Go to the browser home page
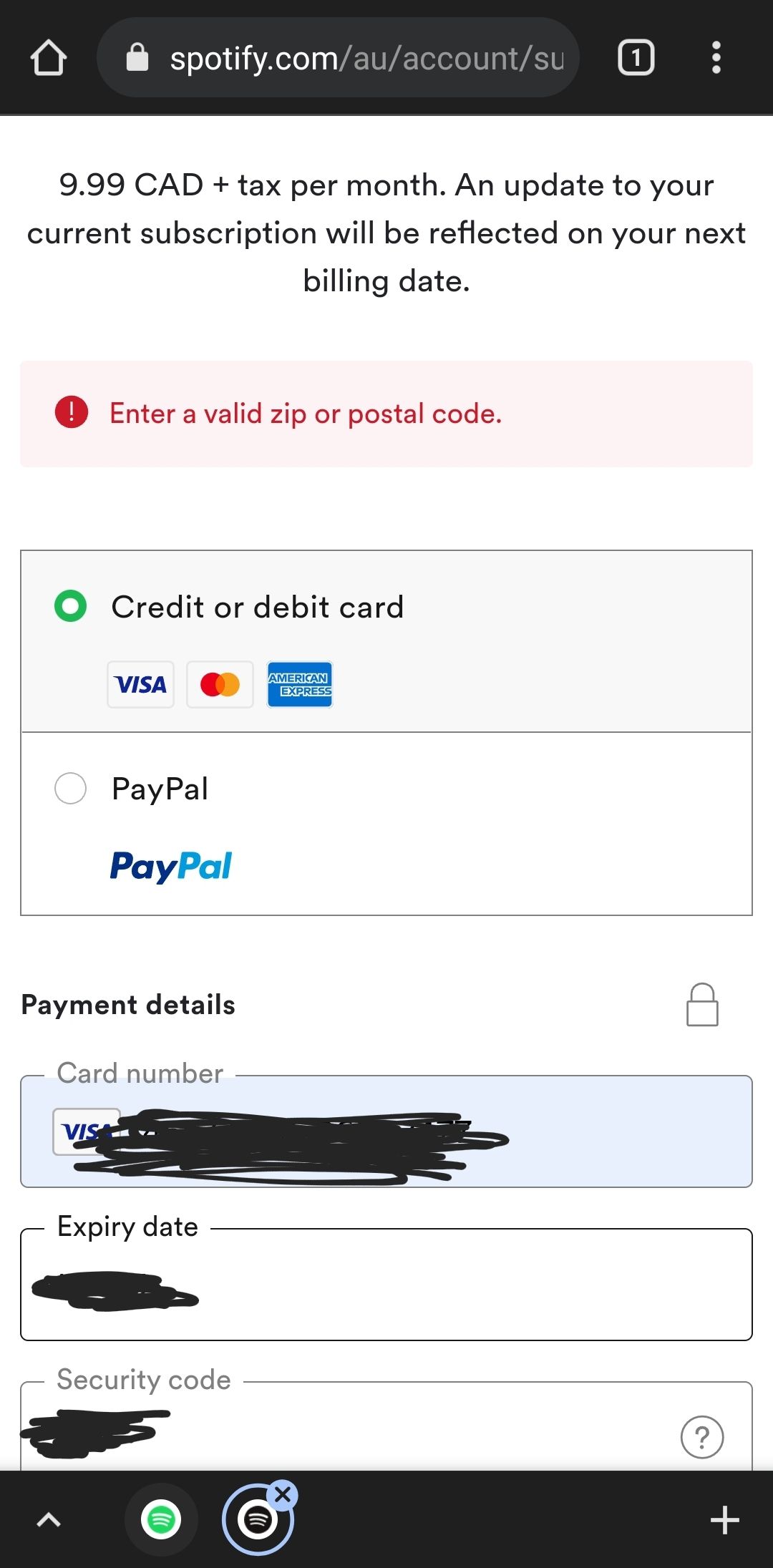The height and width of the screenshot is (1568, 773). click(49, 58)
